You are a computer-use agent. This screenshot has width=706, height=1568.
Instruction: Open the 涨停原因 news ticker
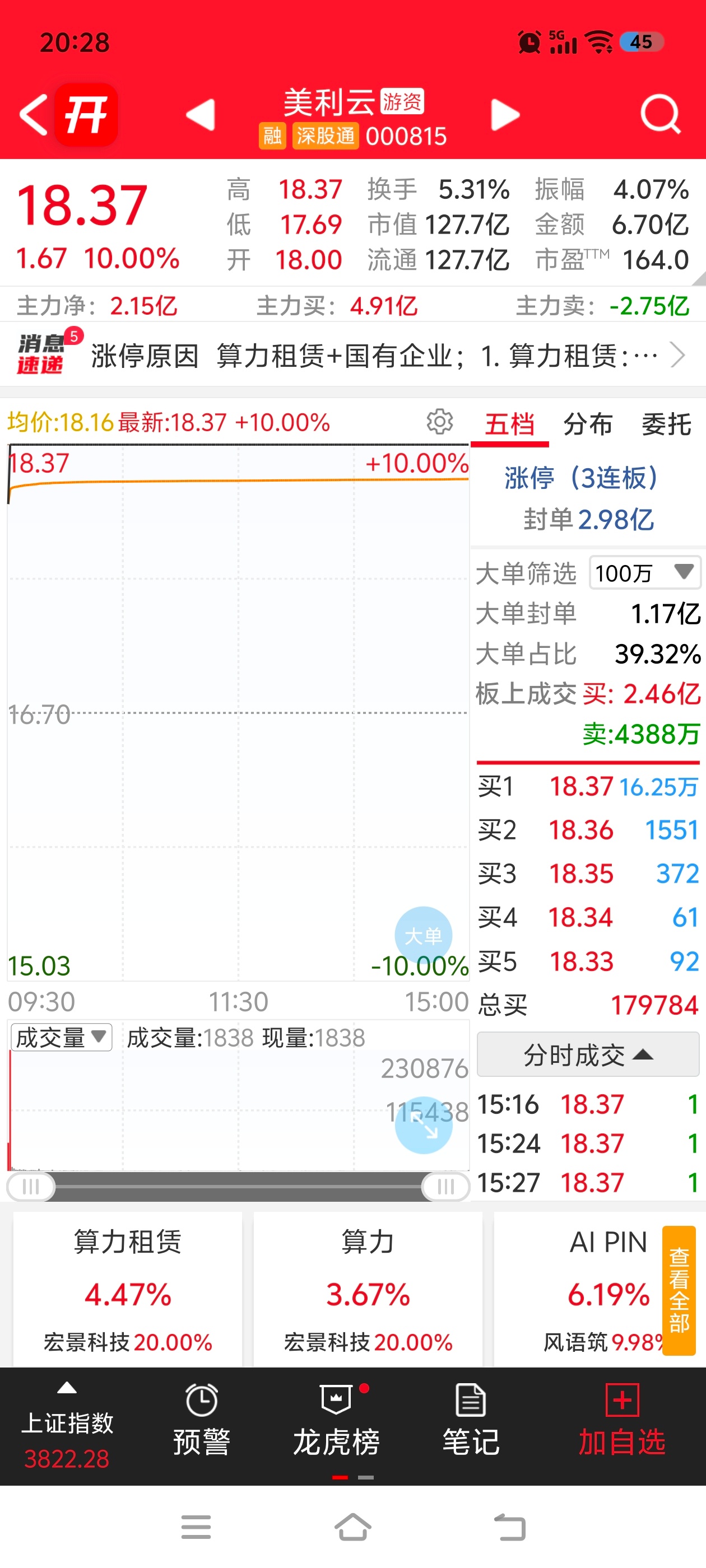tap(352, 355)
